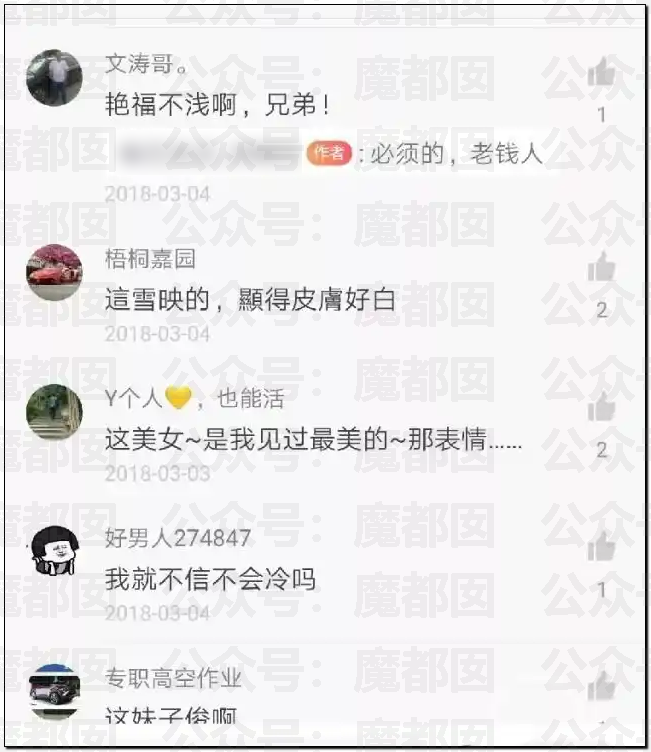Like the comment by 文涛哥。
The image size is (651, 752).
(x=602, y=72)
